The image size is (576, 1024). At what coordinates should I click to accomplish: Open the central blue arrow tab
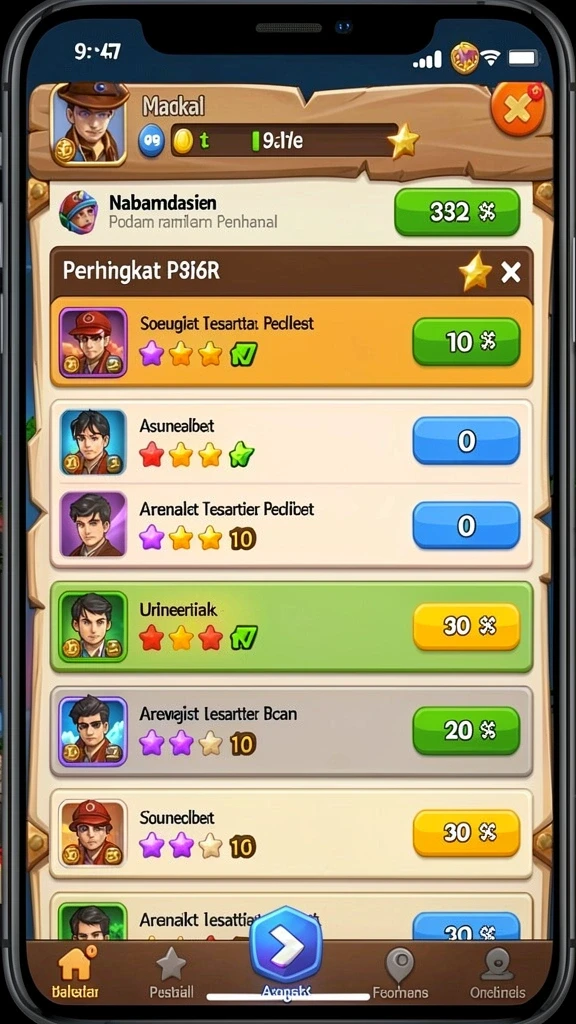click(x=287, y=946)
